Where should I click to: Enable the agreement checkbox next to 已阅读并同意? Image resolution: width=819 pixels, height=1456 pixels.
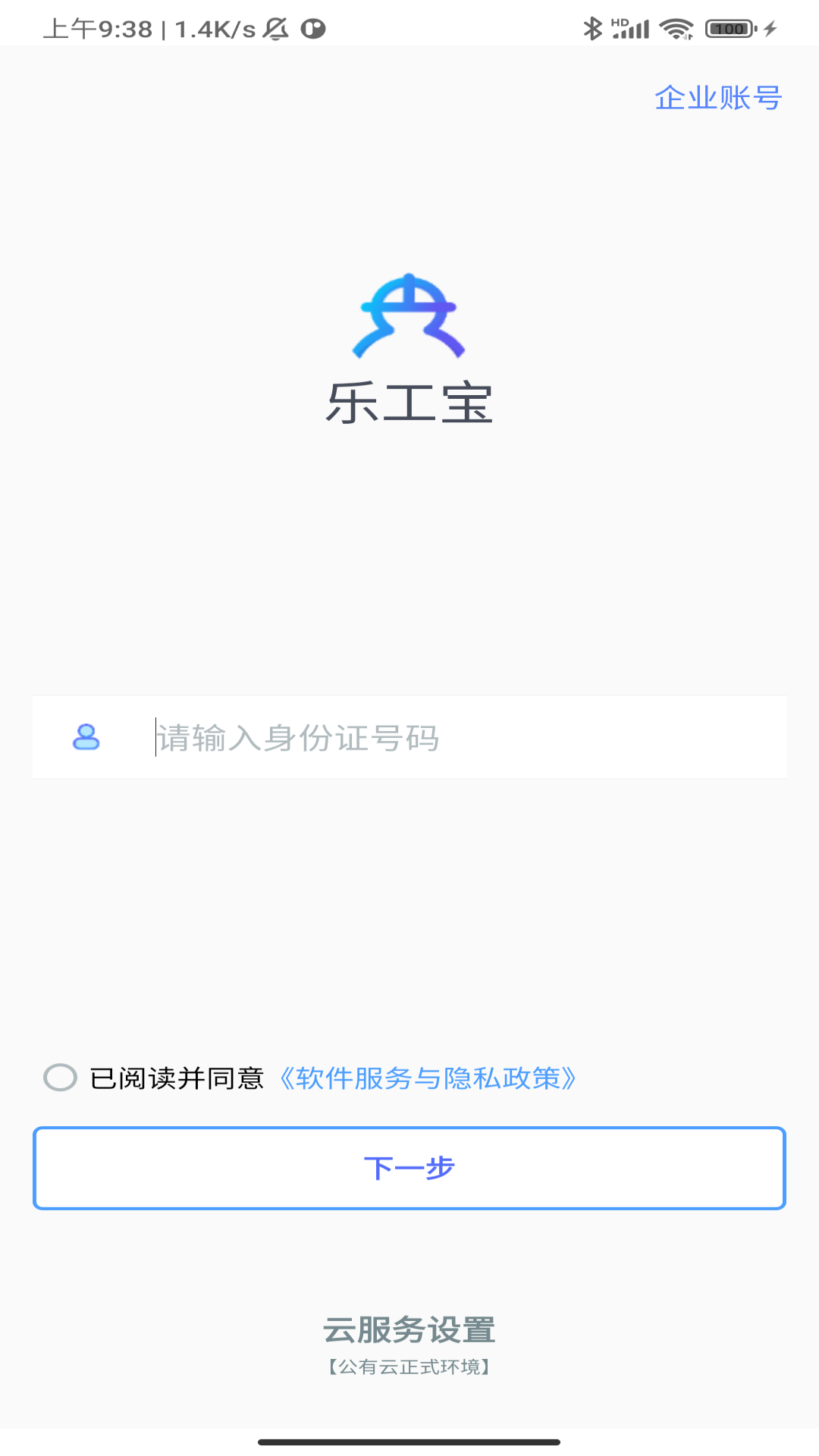[61, 1078]
